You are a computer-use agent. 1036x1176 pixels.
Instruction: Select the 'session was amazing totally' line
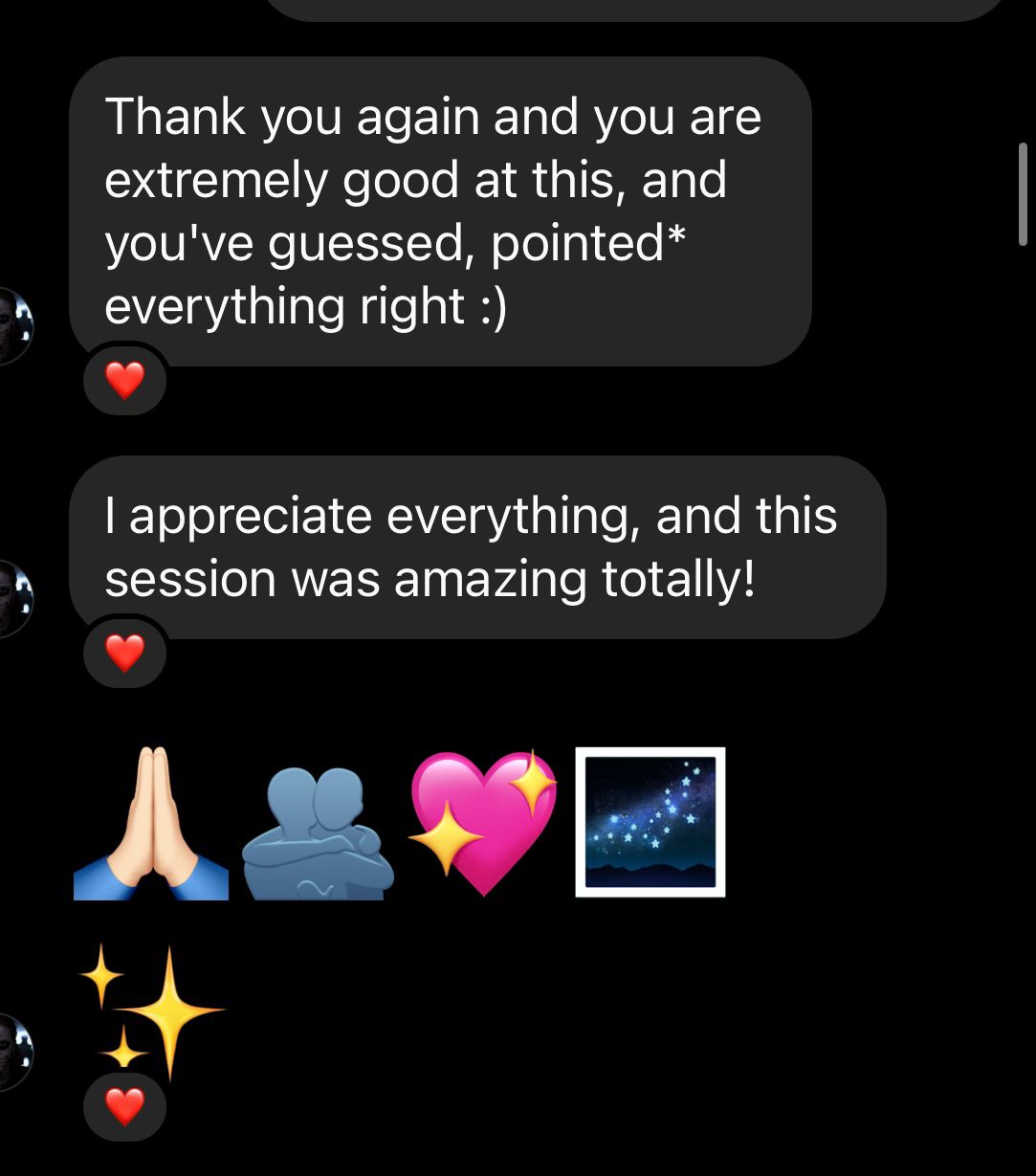(429, 577)
